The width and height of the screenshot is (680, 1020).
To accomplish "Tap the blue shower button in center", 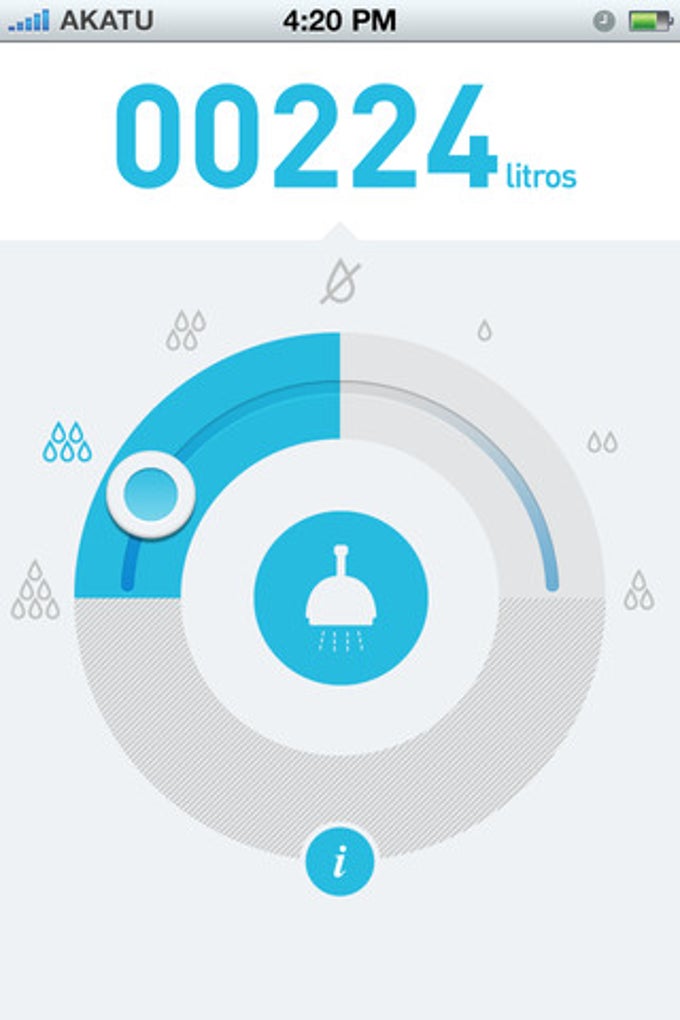I will point(340,597).
